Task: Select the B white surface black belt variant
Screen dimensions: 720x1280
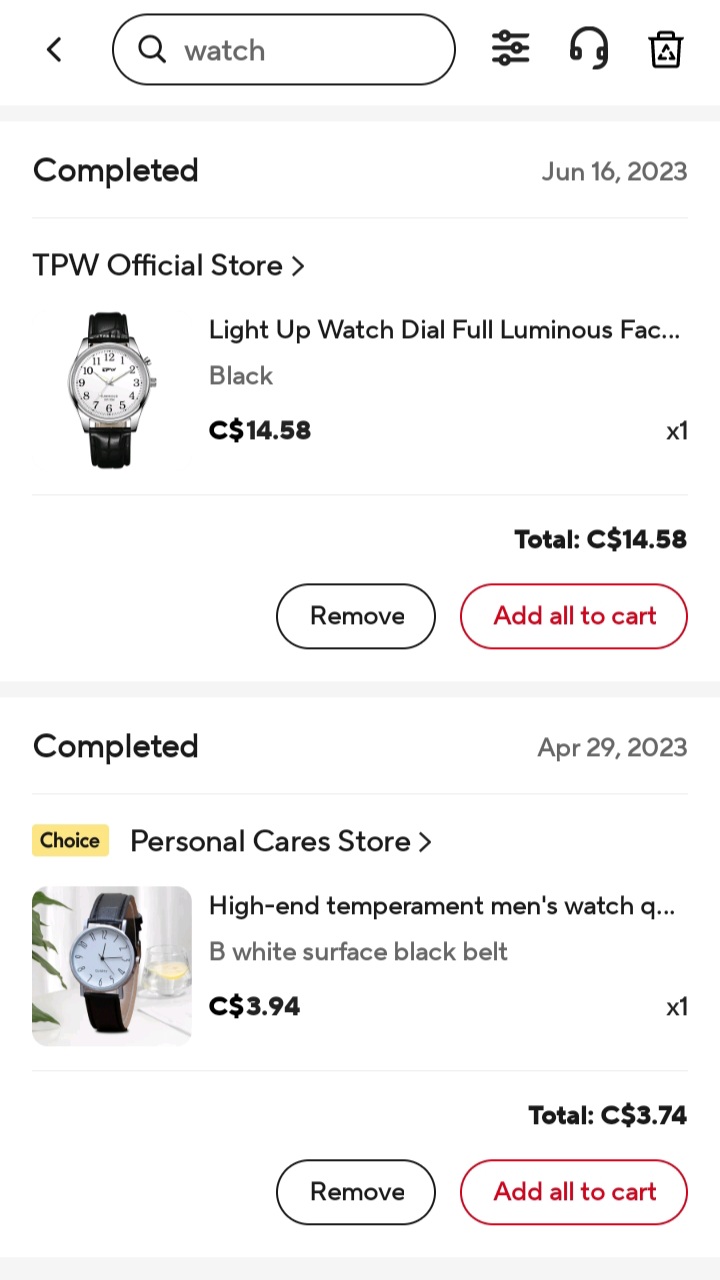Action: click(358, 951)
